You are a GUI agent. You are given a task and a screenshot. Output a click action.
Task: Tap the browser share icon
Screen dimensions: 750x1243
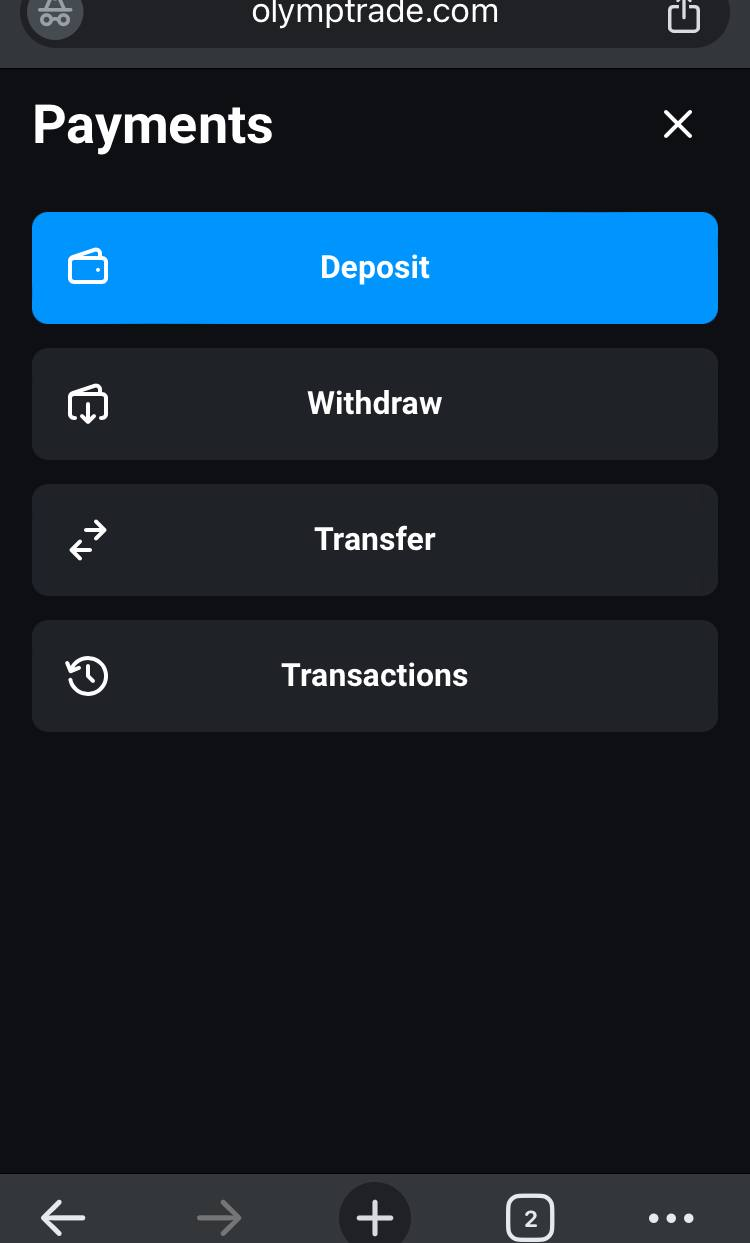click(684, 15)
